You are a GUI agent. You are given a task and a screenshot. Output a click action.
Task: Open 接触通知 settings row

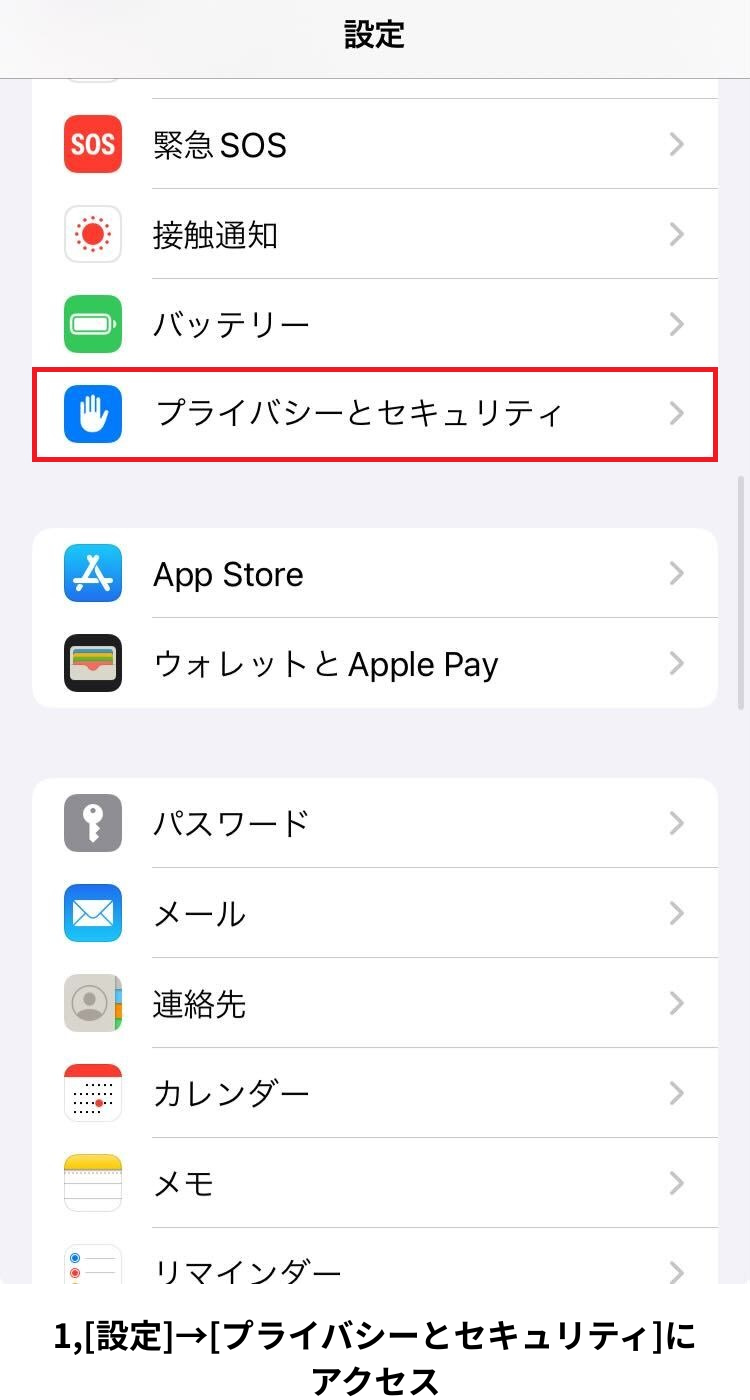374,235
